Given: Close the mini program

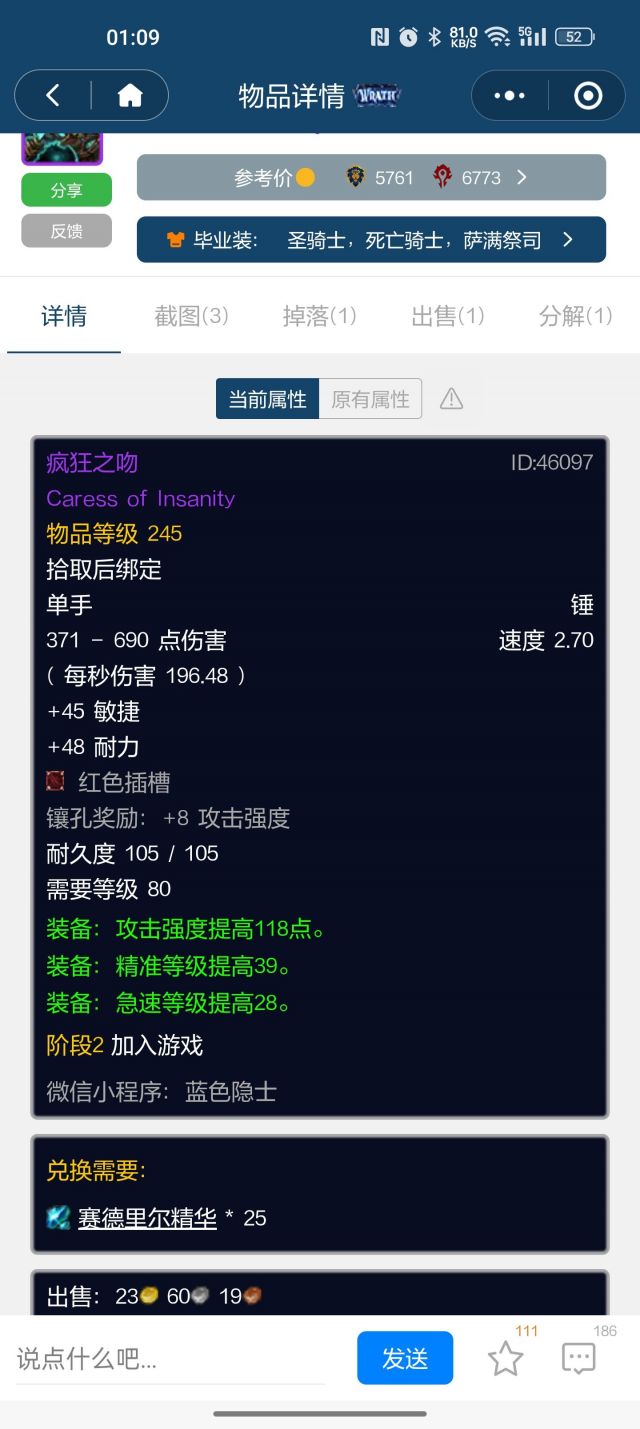Looking at the screenshot, I should pos(588,96).
